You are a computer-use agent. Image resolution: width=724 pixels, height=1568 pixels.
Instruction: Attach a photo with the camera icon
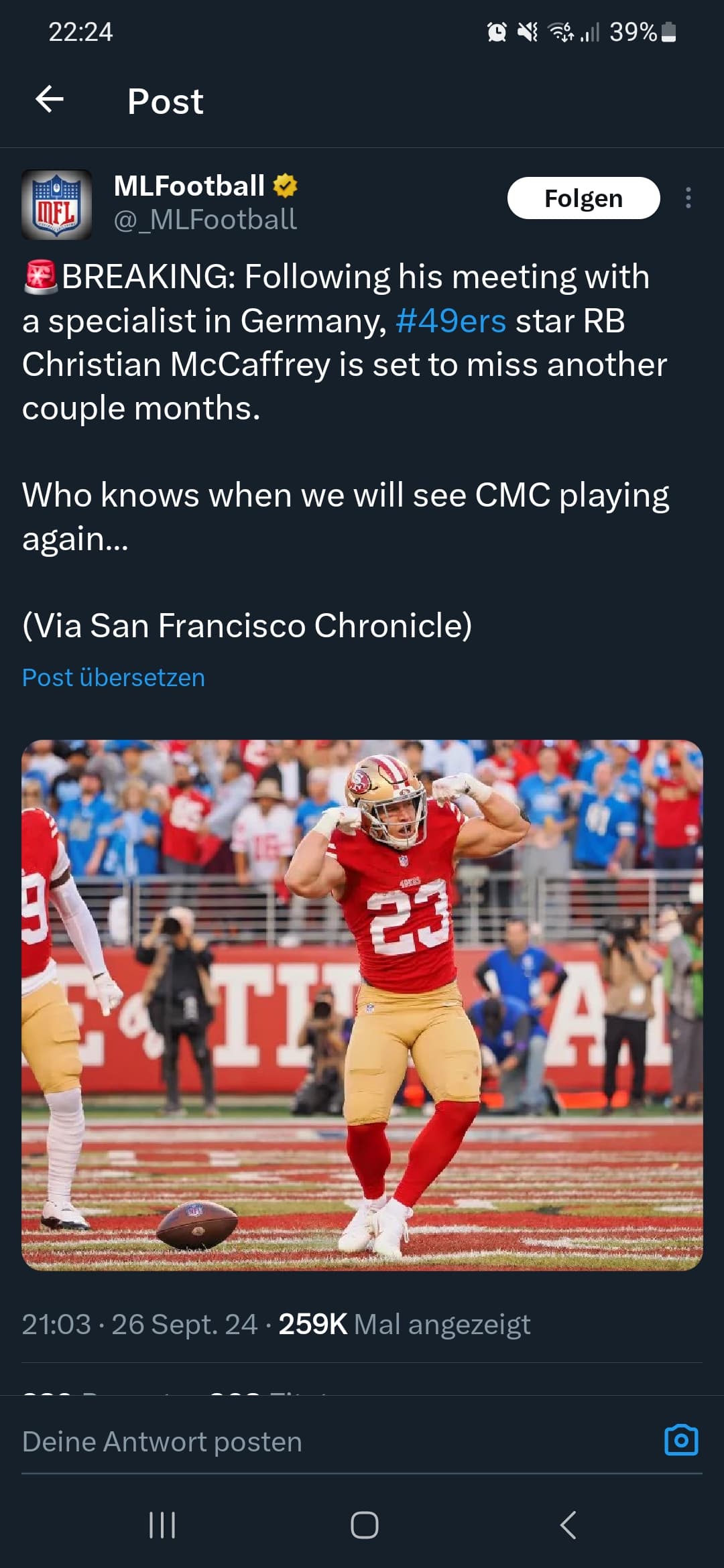click(681, 1440)
